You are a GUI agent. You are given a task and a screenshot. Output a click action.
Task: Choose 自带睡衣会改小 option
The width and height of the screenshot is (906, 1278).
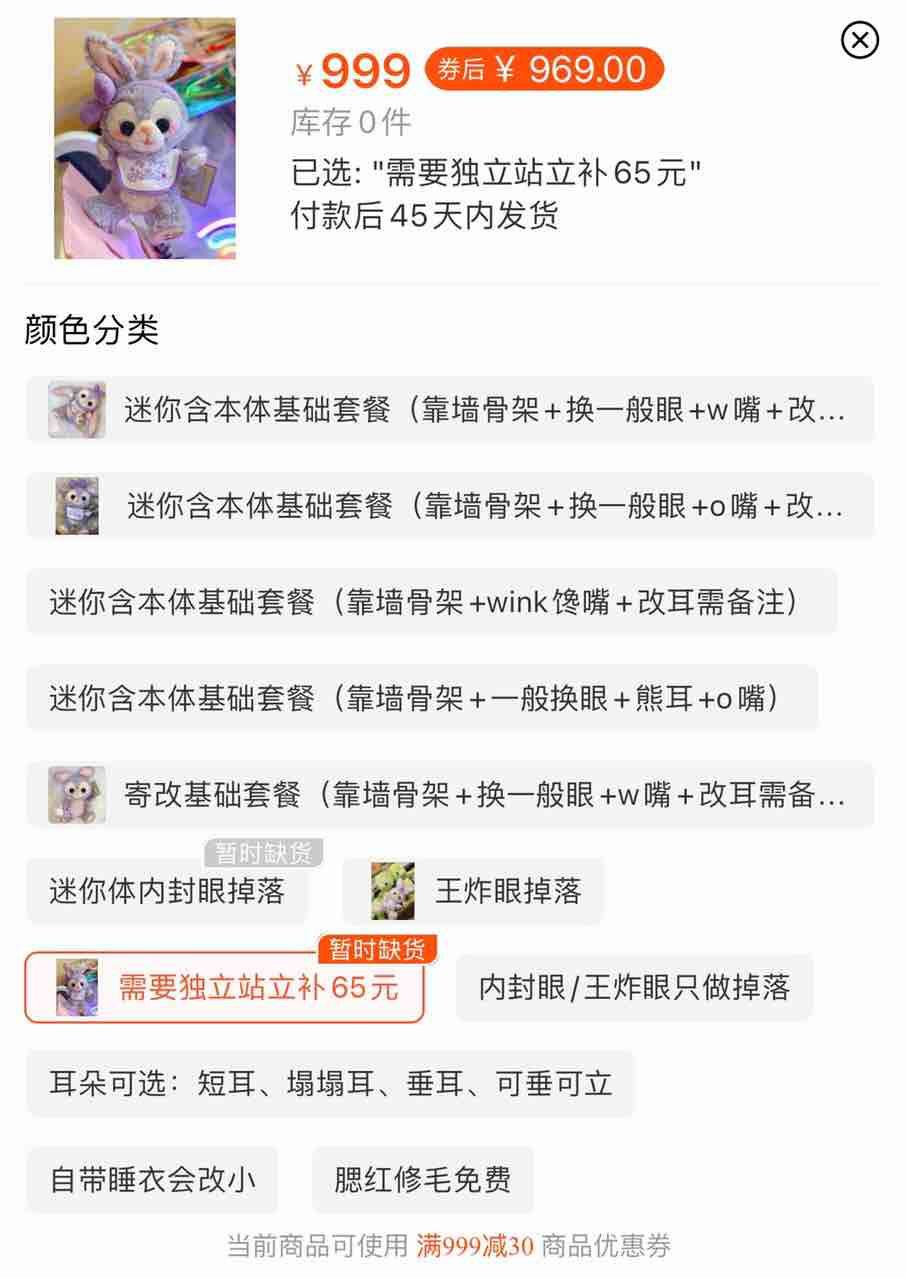pos(152,1180)
